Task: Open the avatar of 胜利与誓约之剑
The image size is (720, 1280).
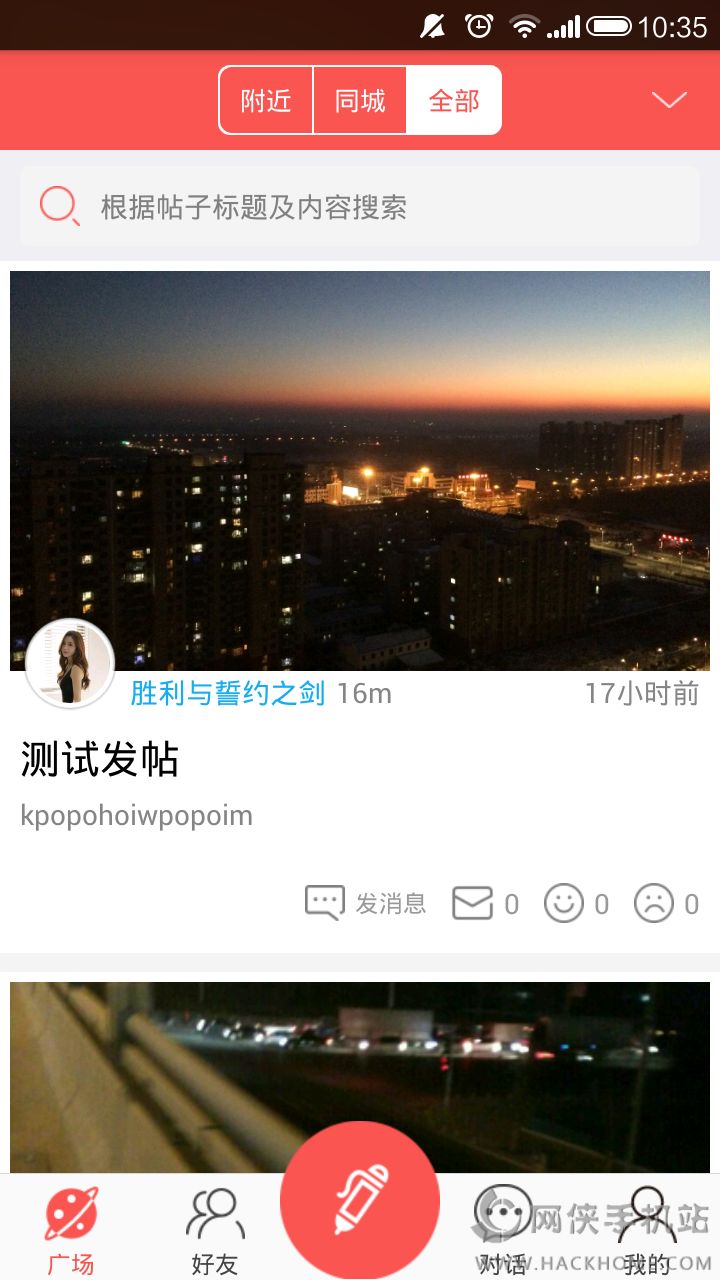Action: point(70,663)
